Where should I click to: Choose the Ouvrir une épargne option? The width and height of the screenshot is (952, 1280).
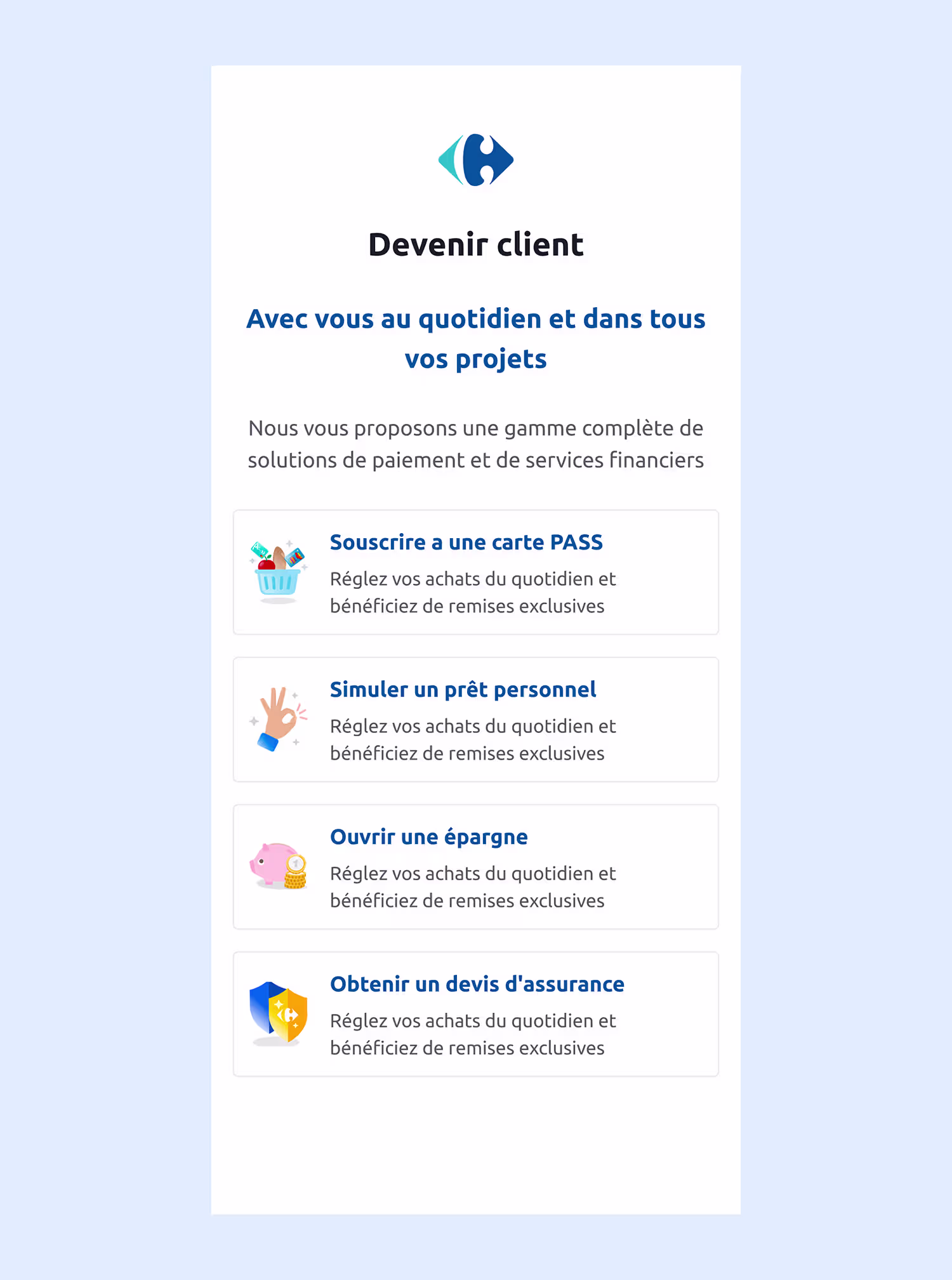click(475, 866)
